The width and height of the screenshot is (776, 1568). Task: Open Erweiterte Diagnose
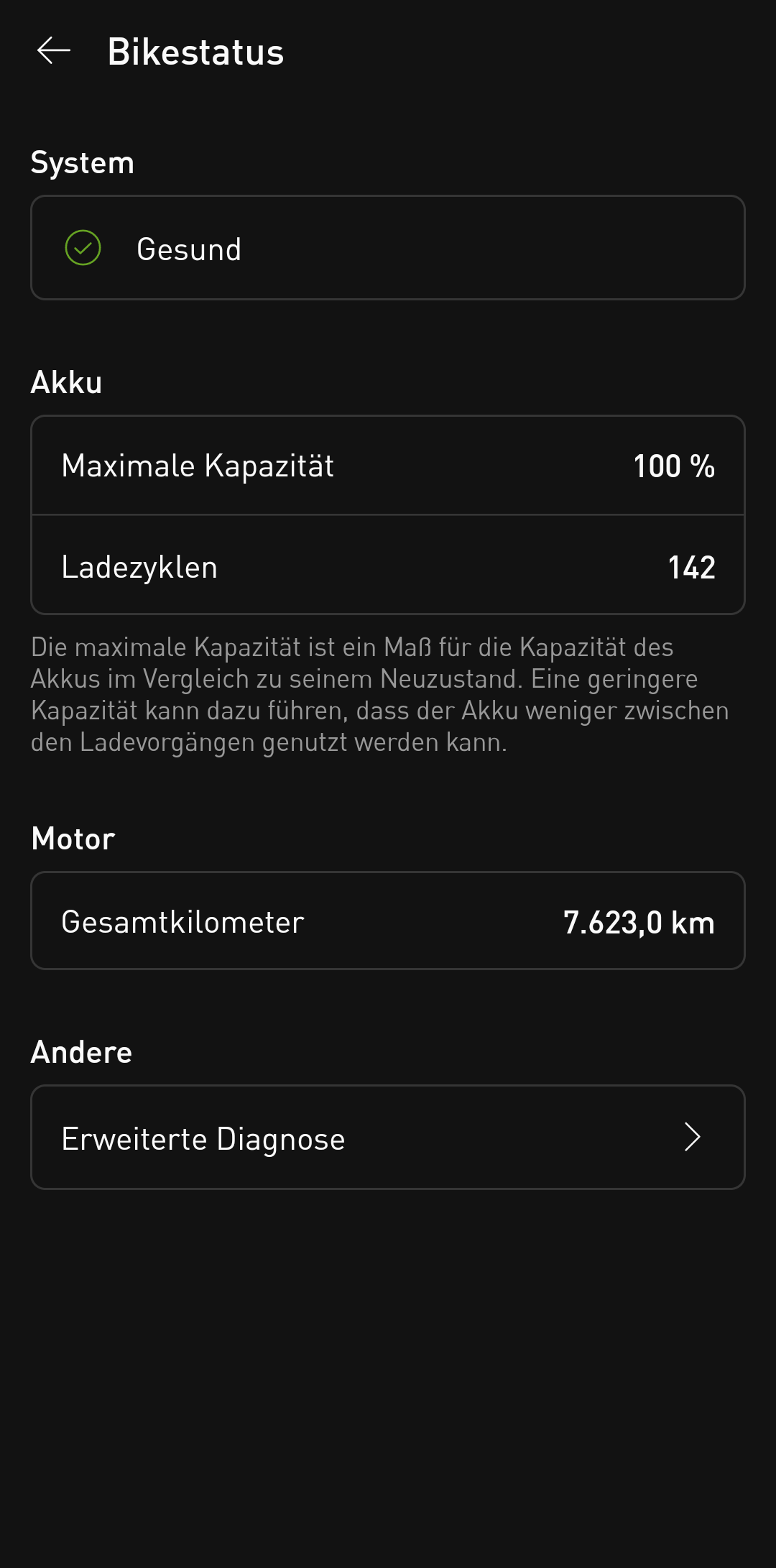(387, 1138)
